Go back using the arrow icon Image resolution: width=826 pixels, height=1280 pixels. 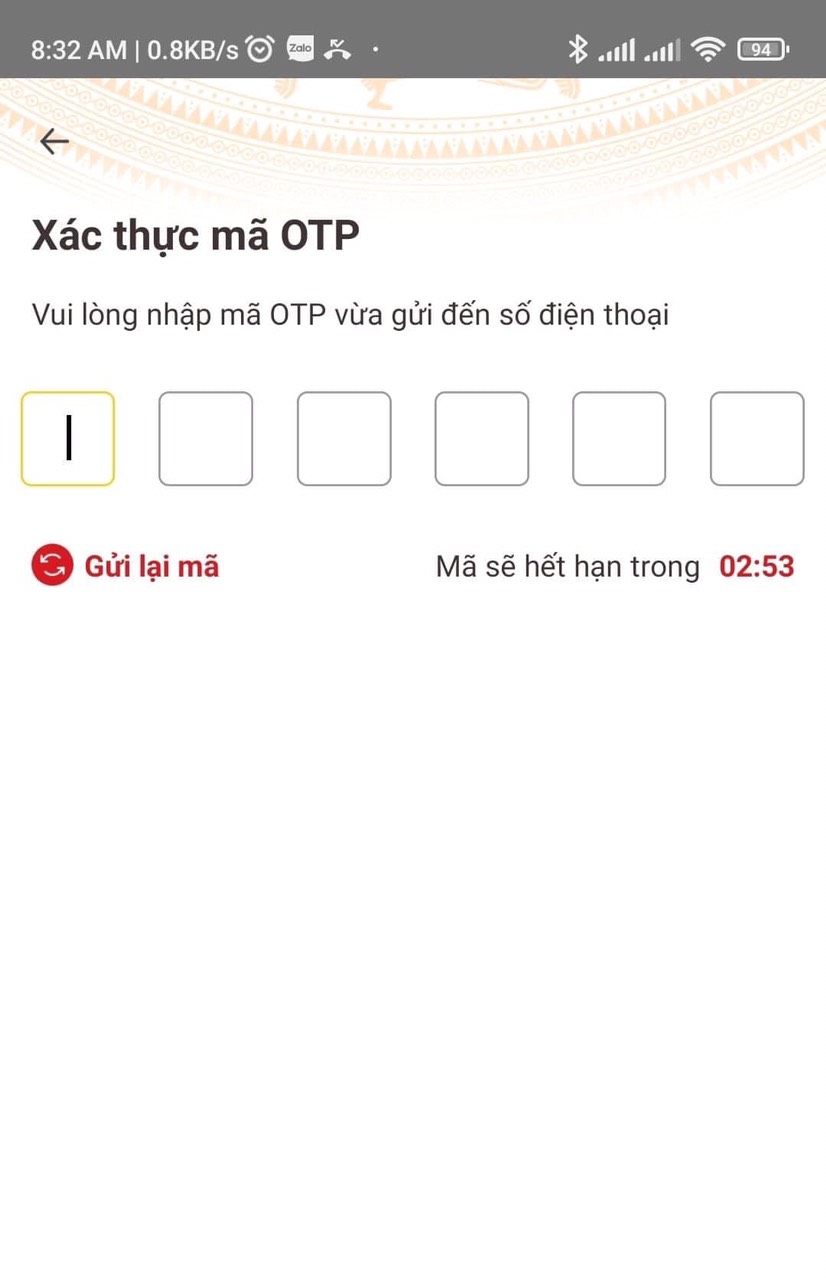[54, 142]
